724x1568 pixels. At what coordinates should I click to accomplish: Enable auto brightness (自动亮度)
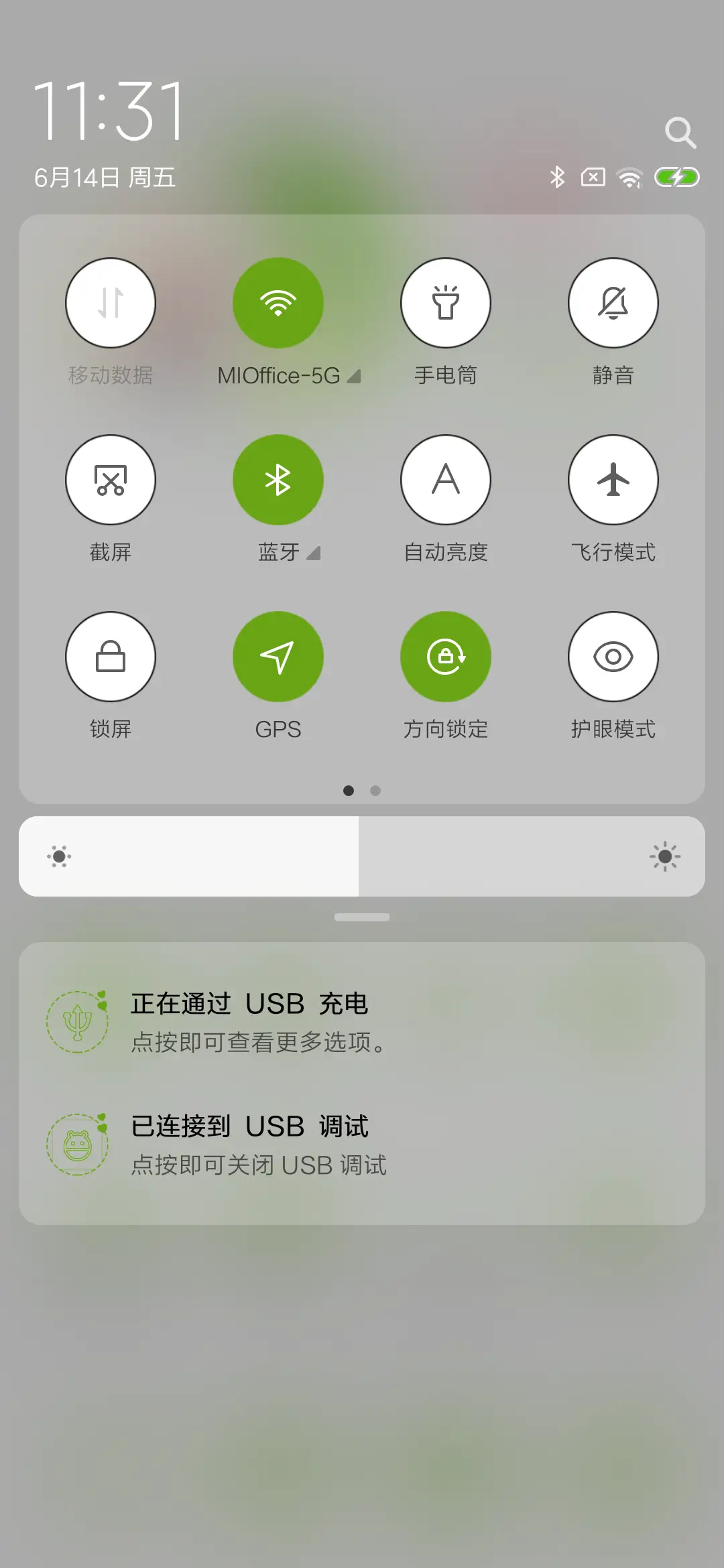(x=446, y=480)
